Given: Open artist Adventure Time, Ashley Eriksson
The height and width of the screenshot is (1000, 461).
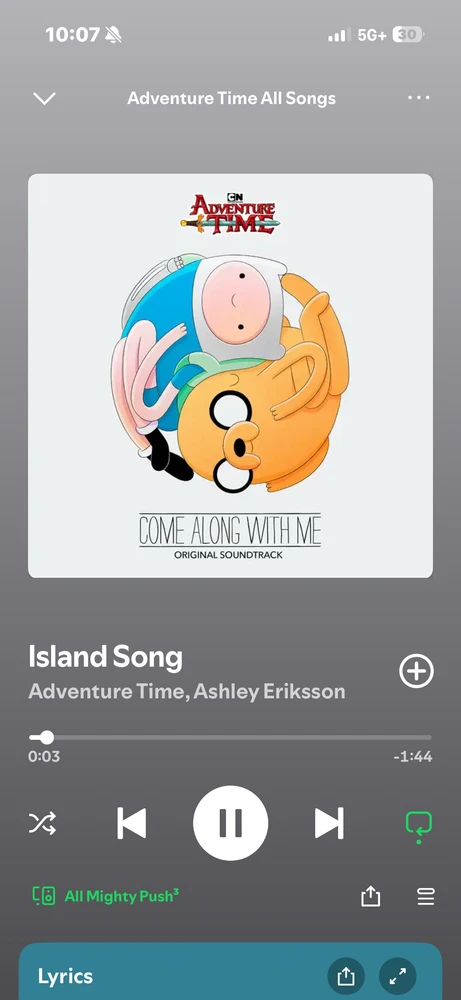Looking at the screenshot, I should click(x=187, y=691).
